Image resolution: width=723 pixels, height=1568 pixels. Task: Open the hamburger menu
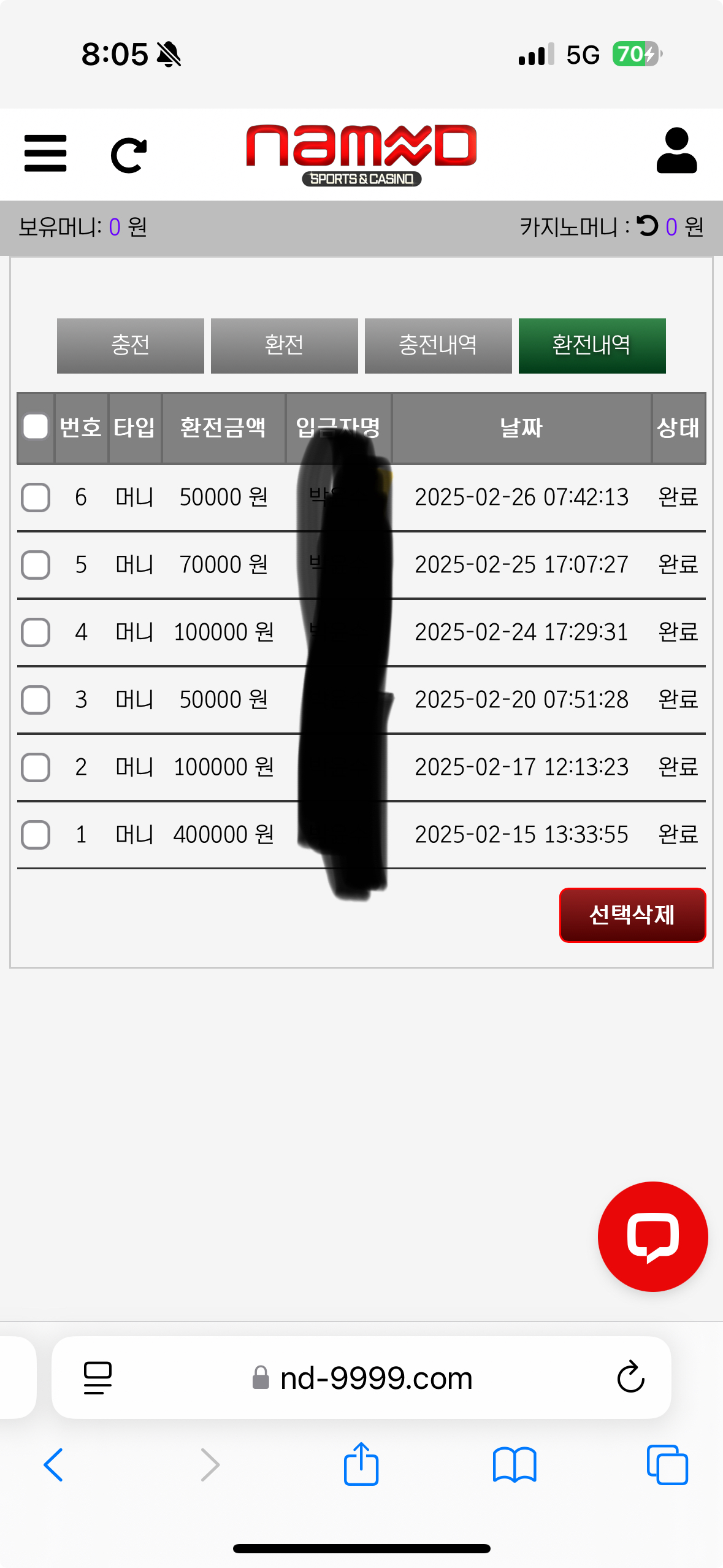[45, 153]
